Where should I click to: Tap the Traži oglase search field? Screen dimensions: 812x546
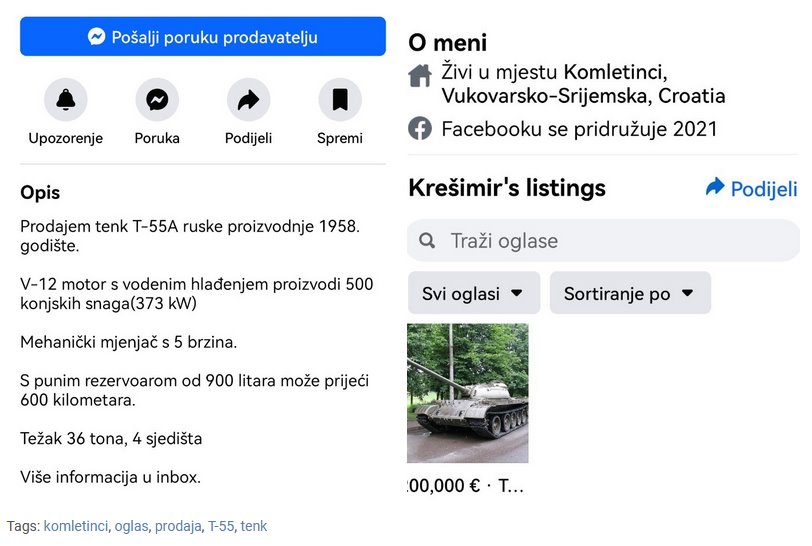(603, 241)
